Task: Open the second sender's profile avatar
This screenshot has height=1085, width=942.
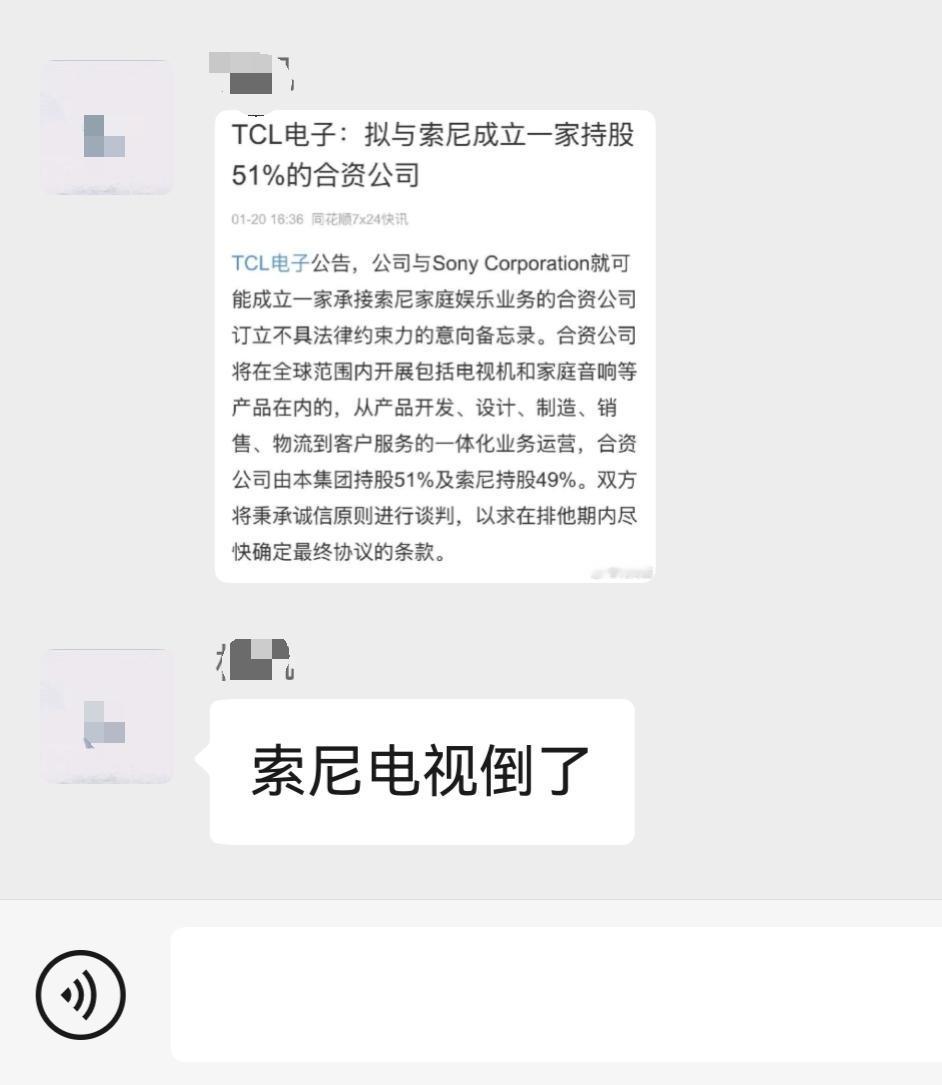Action: (106, 715)
